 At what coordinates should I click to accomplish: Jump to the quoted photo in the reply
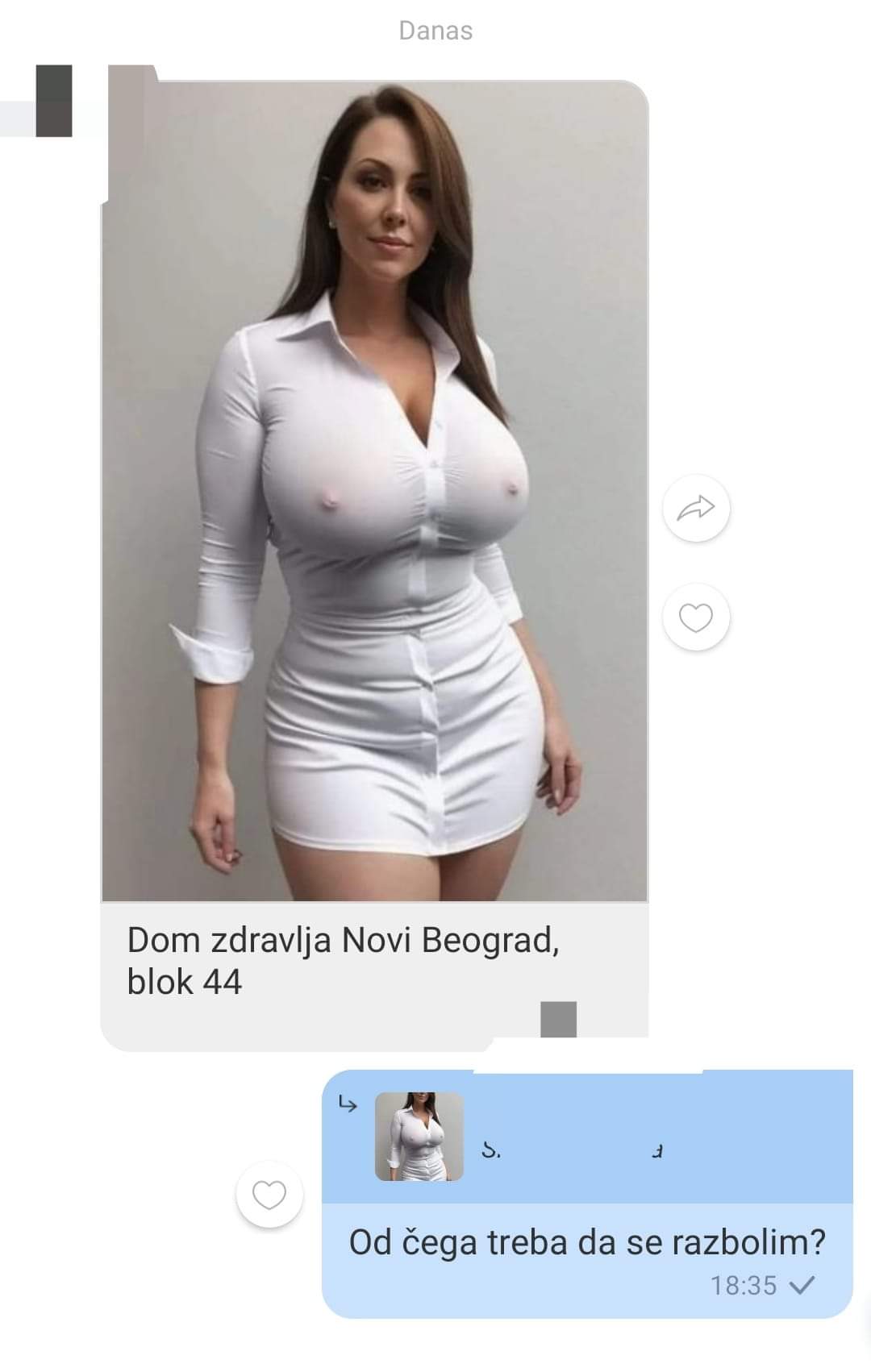(x=419, y=1137)
